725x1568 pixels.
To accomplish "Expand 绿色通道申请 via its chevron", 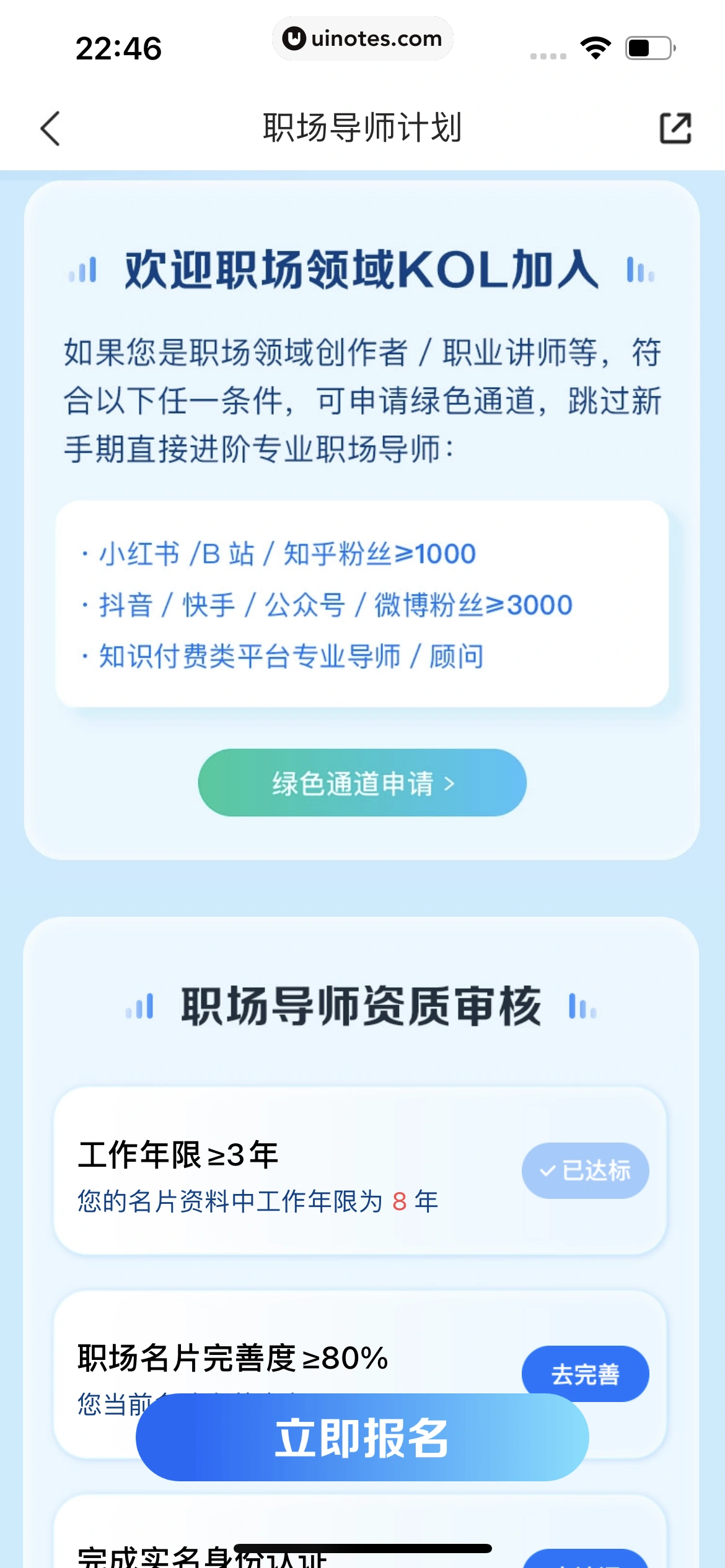I will pyautogui.click(x=449, y=783).
